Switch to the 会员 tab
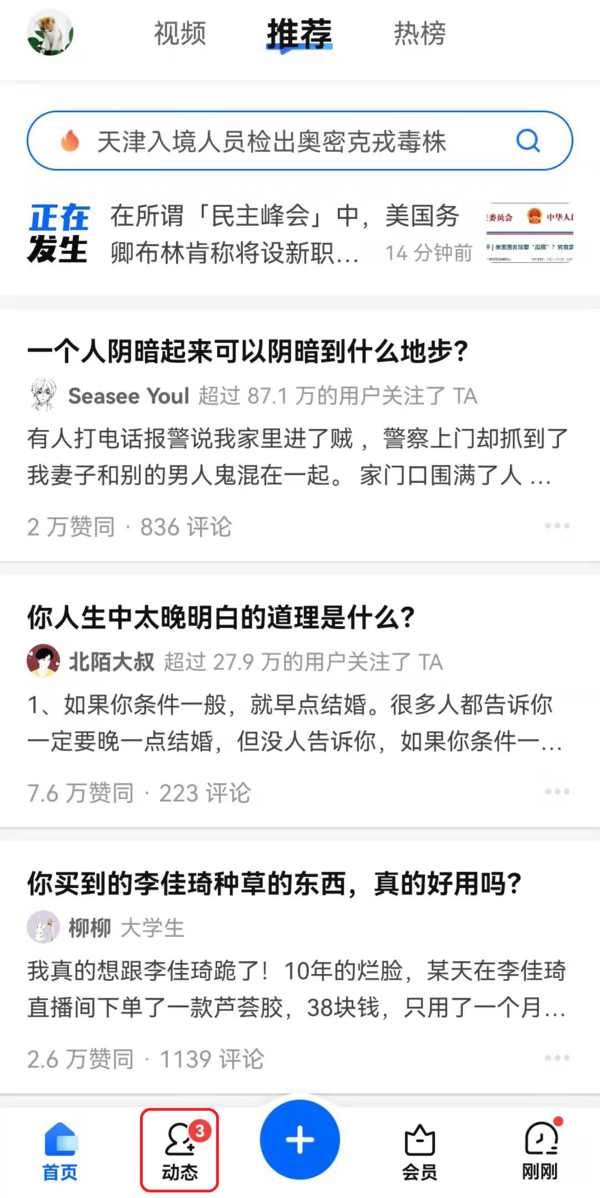Screen dimensions: 600x1198 click(x=420, y=1151)
